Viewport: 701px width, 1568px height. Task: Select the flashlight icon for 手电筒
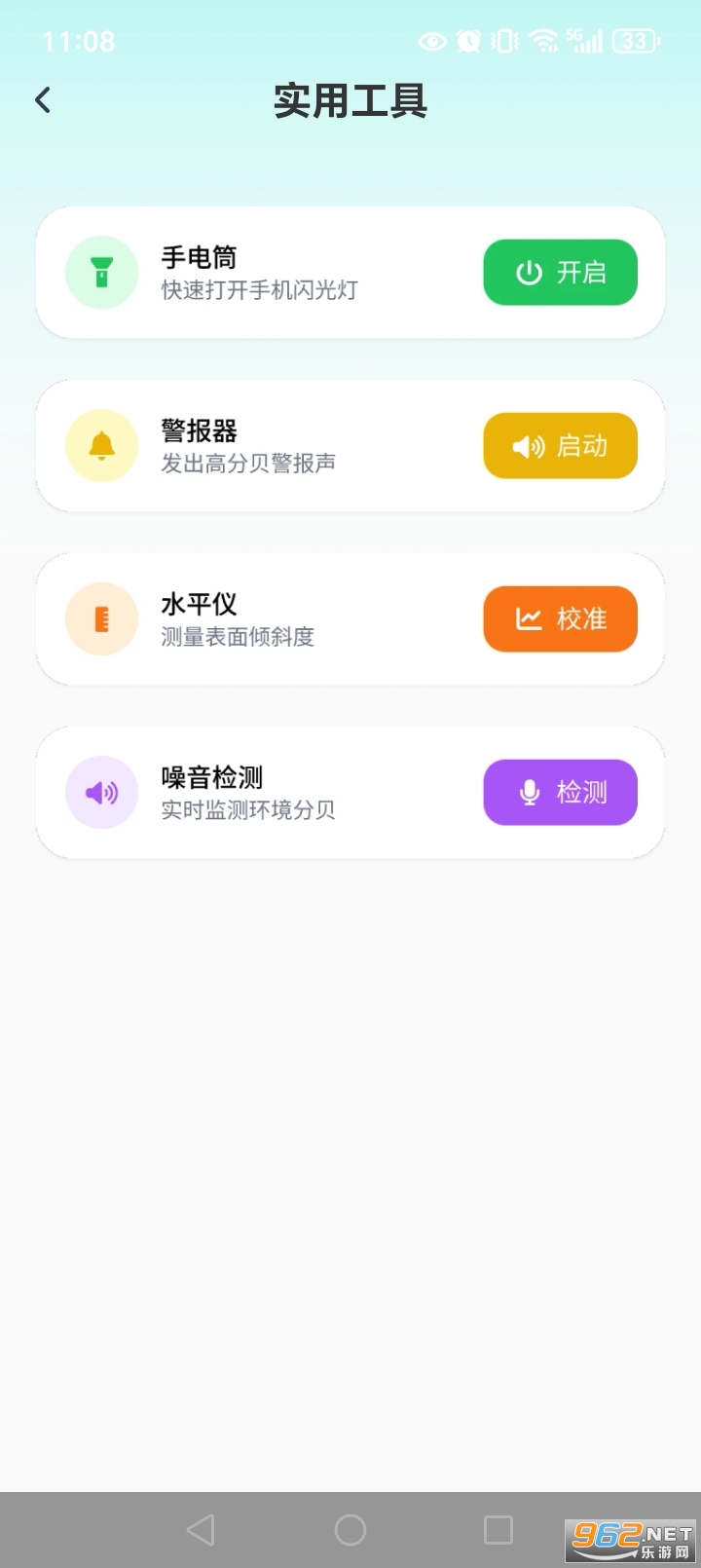click(101, 272)
